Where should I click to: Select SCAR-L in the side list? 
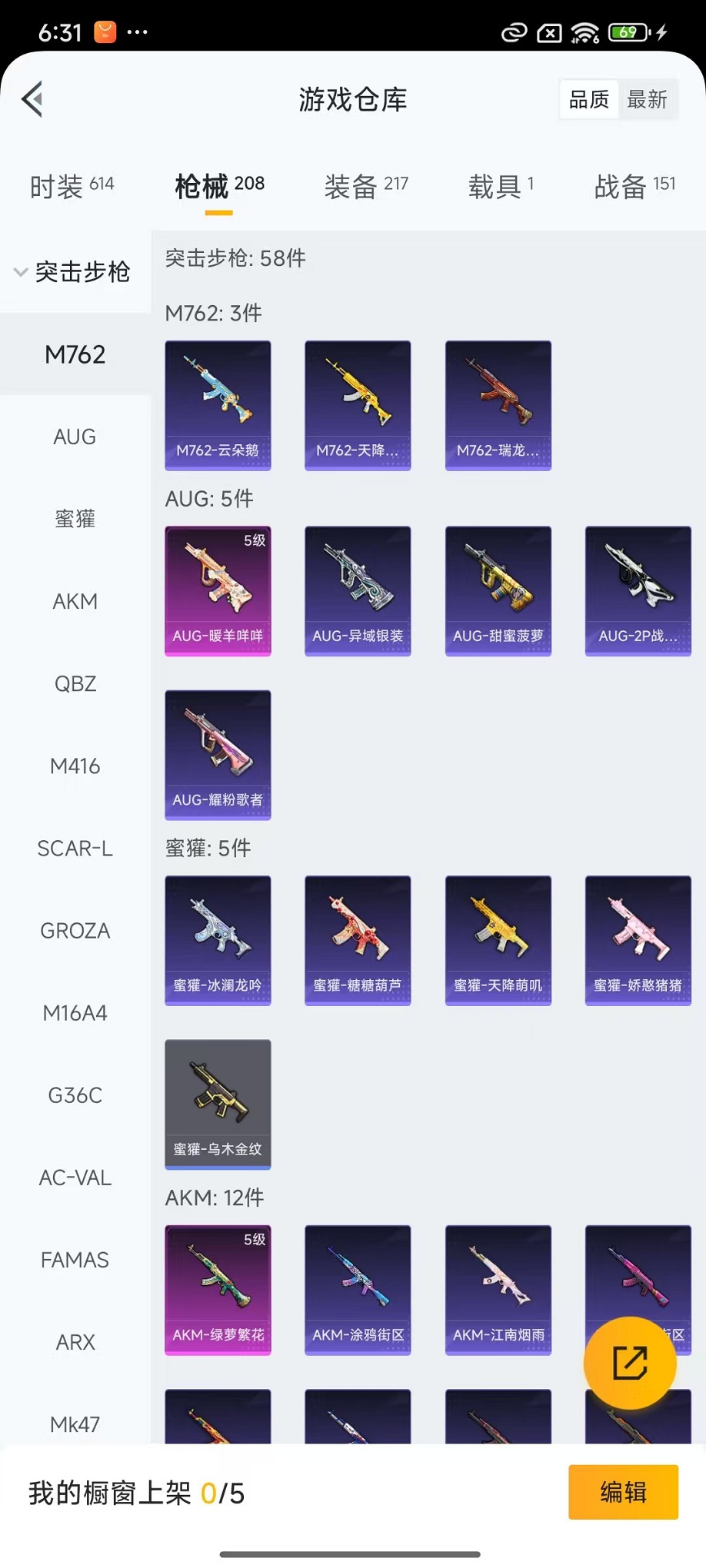tap(75, 848)
